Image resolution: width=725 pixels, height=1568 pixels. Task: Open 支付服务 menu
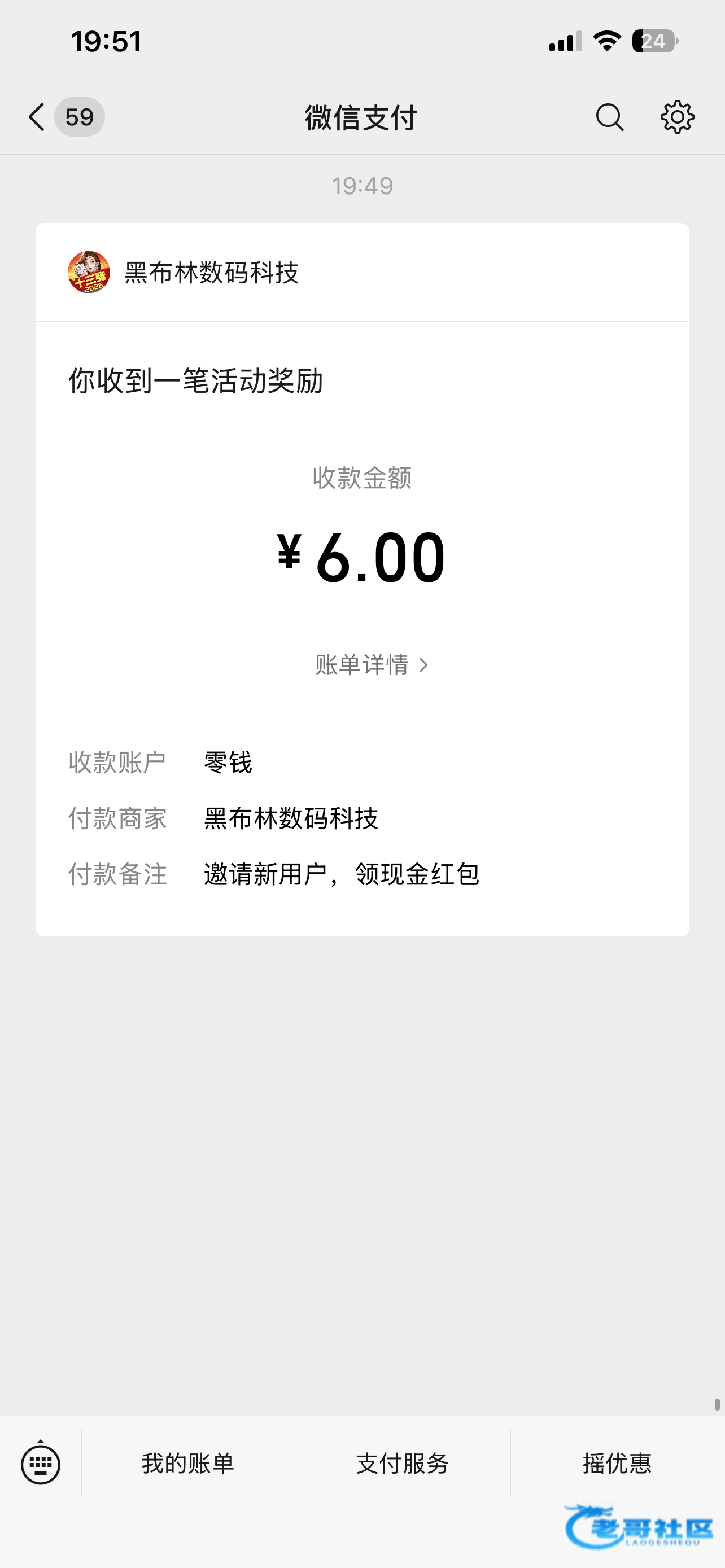tap(403, 1464)
